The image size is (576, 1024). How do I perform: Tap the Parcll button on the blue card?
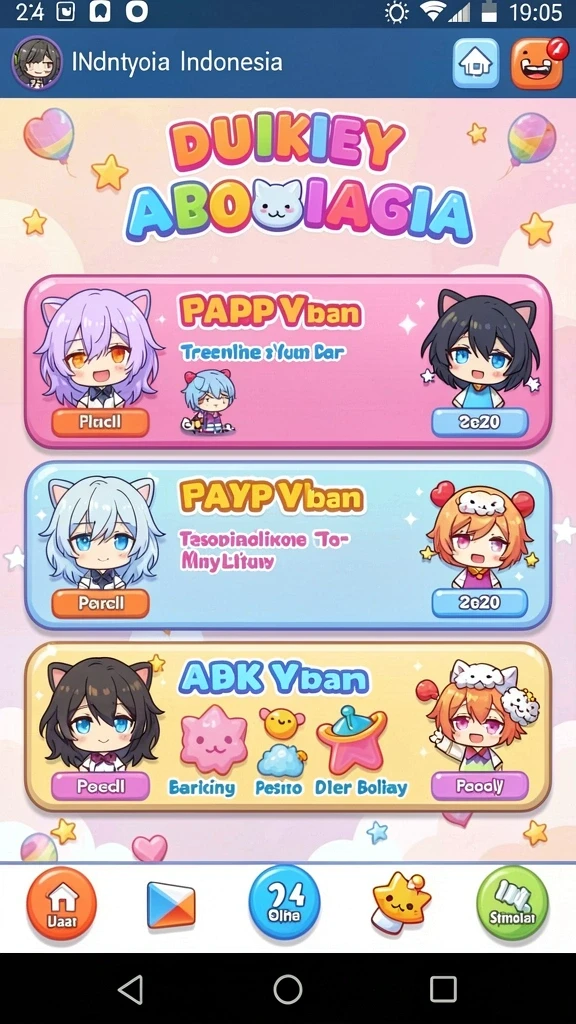tap(100, 603)
